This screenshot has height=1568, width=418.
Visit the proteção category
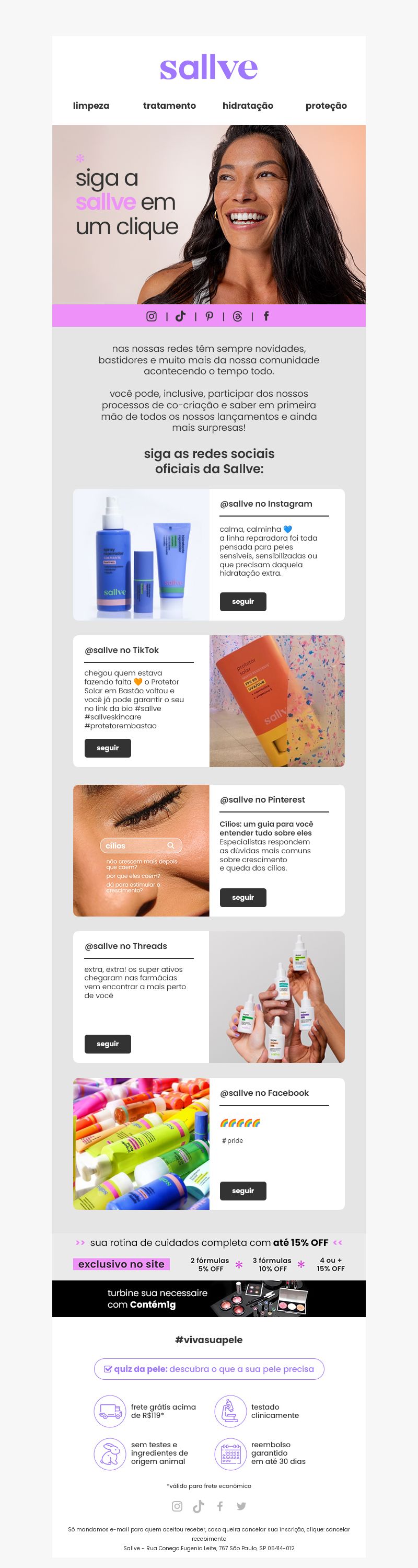(x=326, y=106)
